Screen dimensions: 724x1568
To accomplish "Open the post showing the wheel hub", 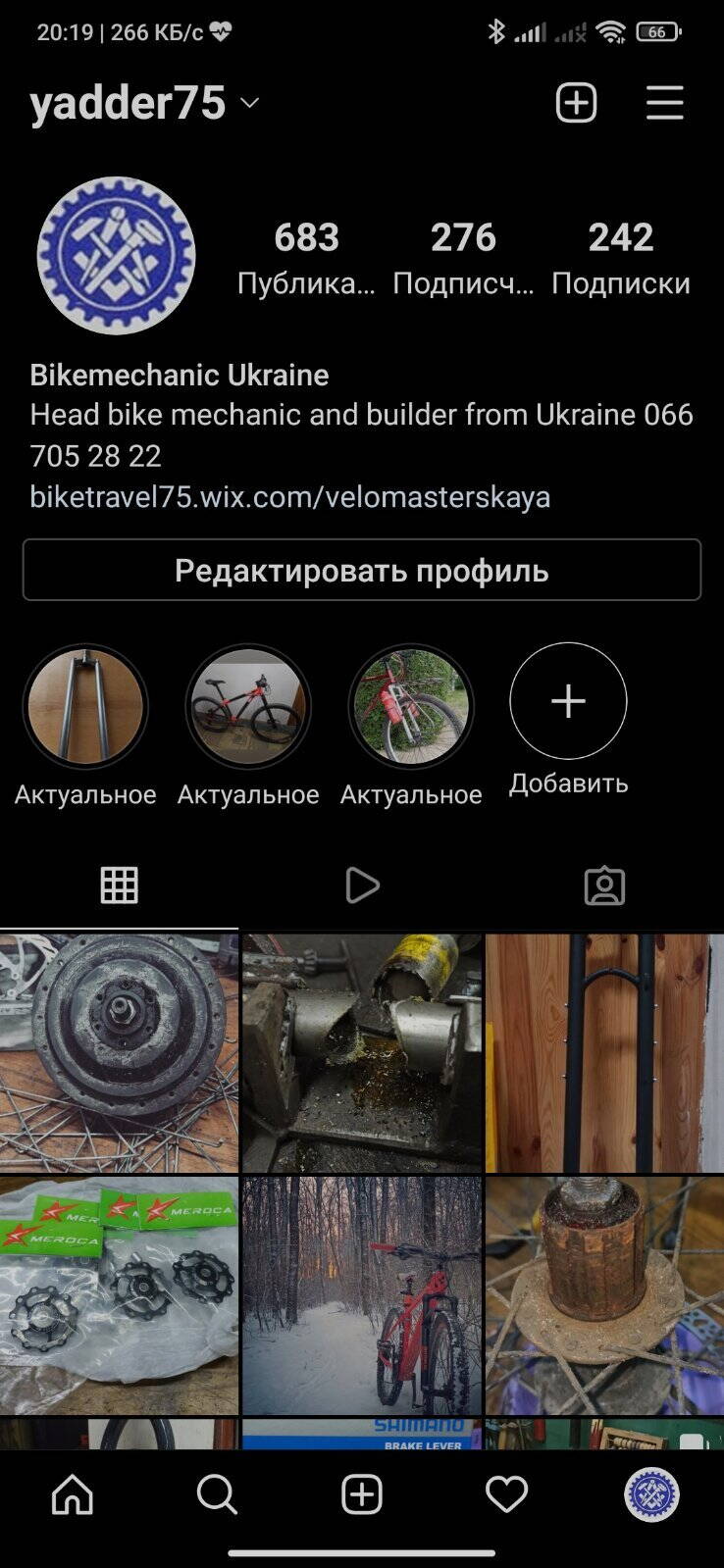I will [119, 1052].
